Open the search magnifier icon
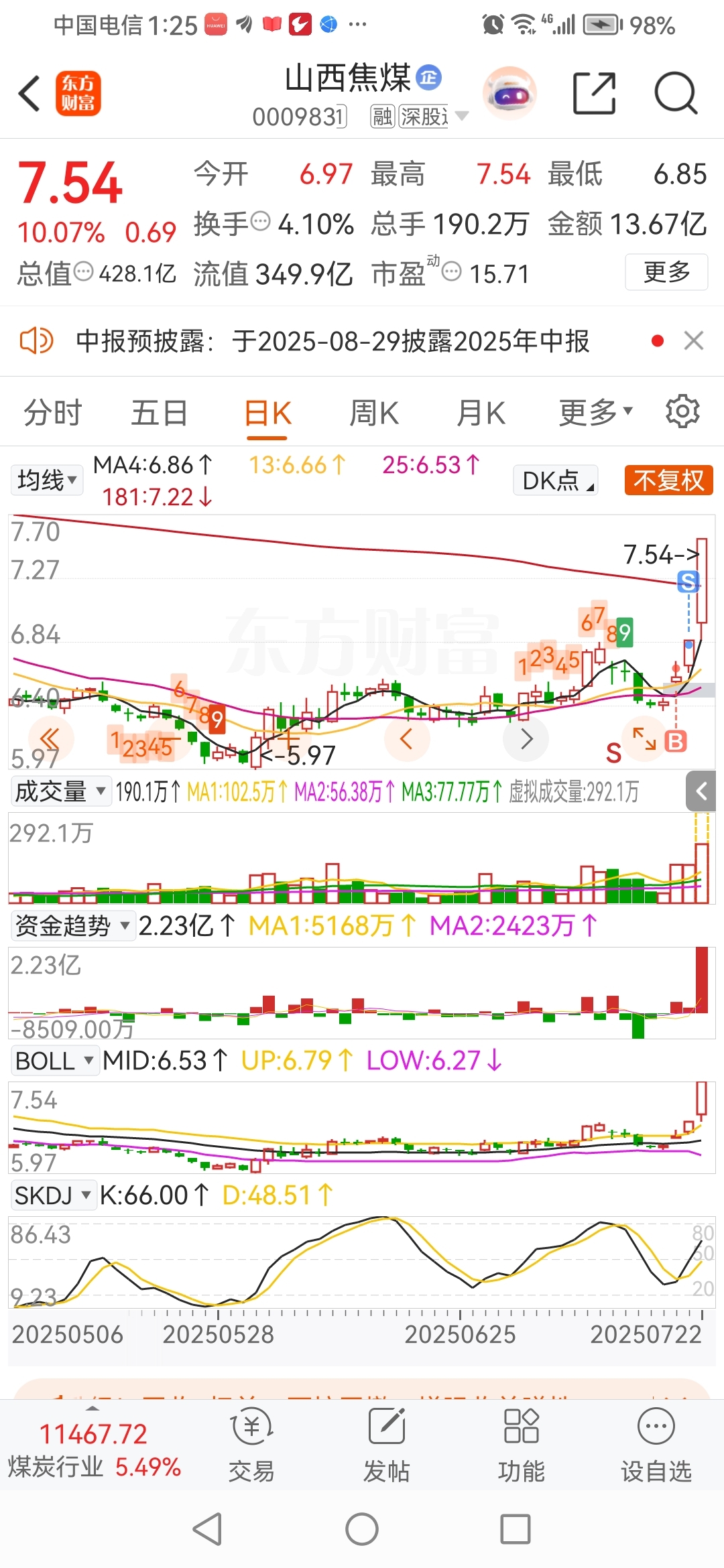Image resolution: width=724 pixels, height=1568 pixels. click(676, 93)
